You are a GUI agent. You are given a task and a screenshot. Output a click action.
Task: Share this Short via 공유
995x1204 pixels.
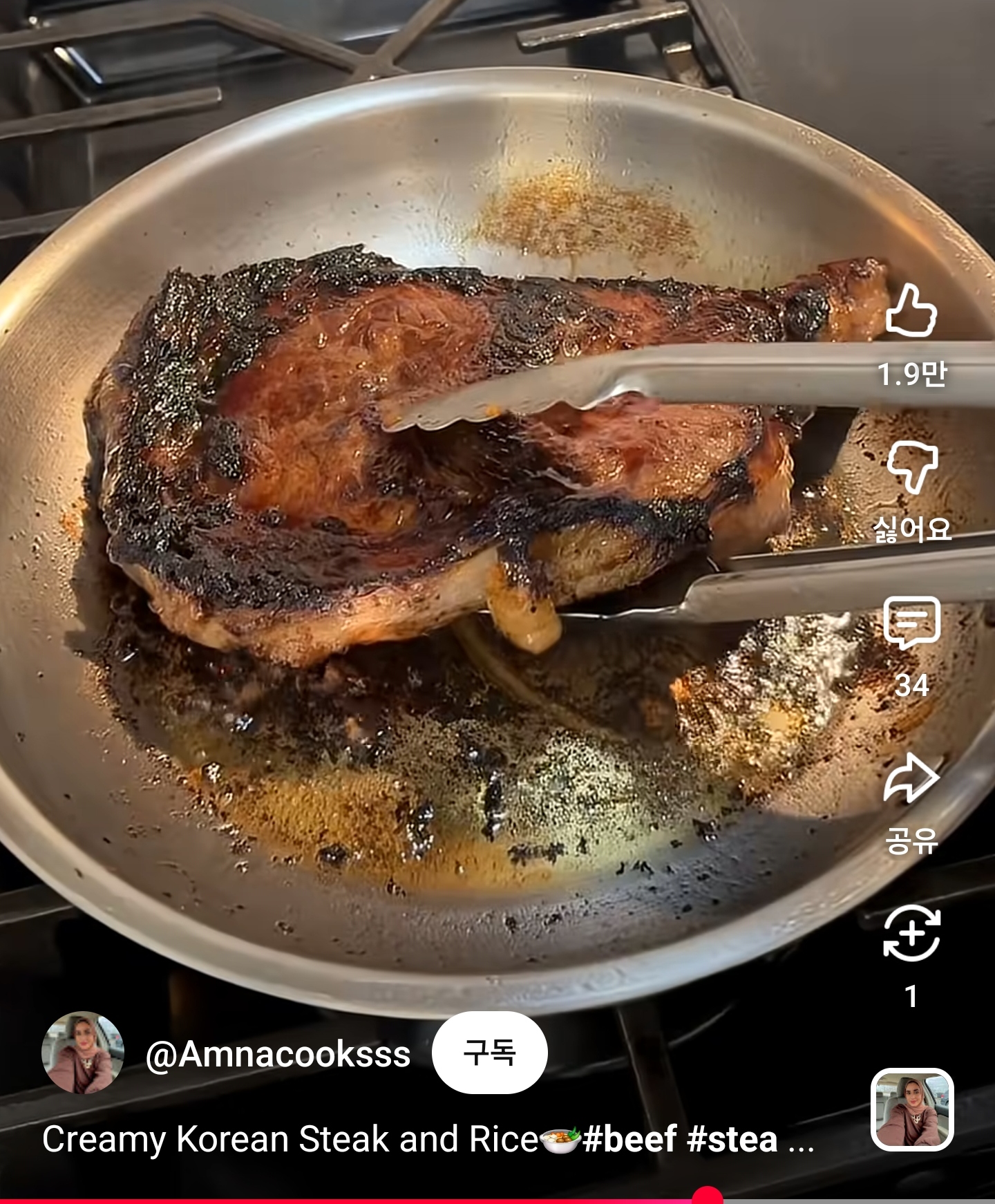click(911, 779)
